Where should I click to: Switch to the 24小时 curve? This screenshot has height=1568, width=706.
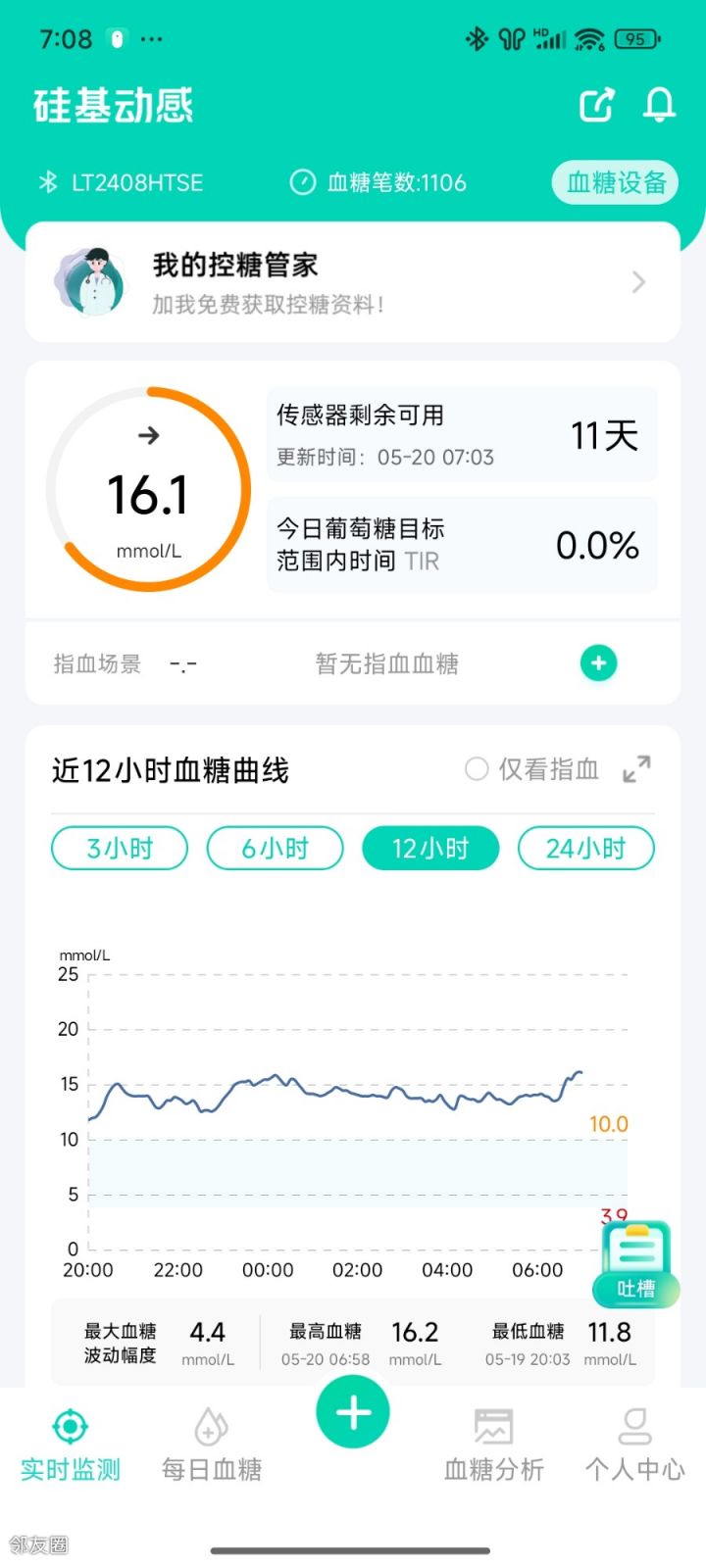585,848
